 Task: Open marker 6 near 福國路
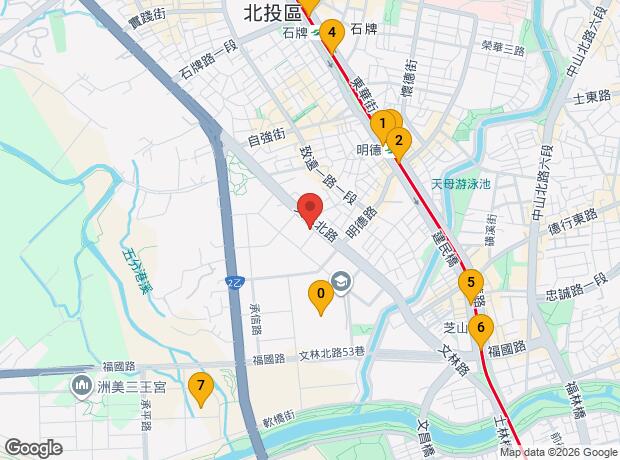click(x=481, y=327)
